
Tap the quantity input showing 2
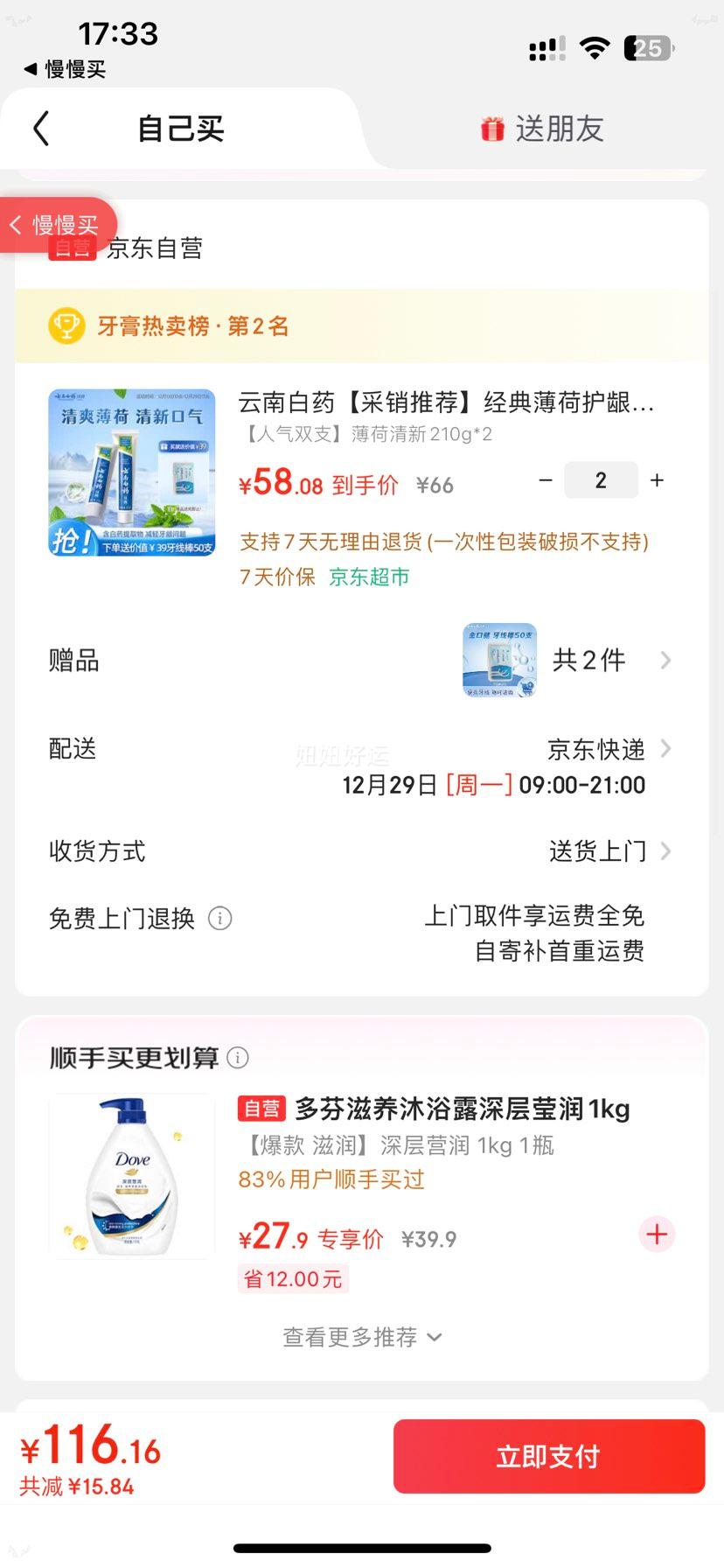tap(601, 479)
